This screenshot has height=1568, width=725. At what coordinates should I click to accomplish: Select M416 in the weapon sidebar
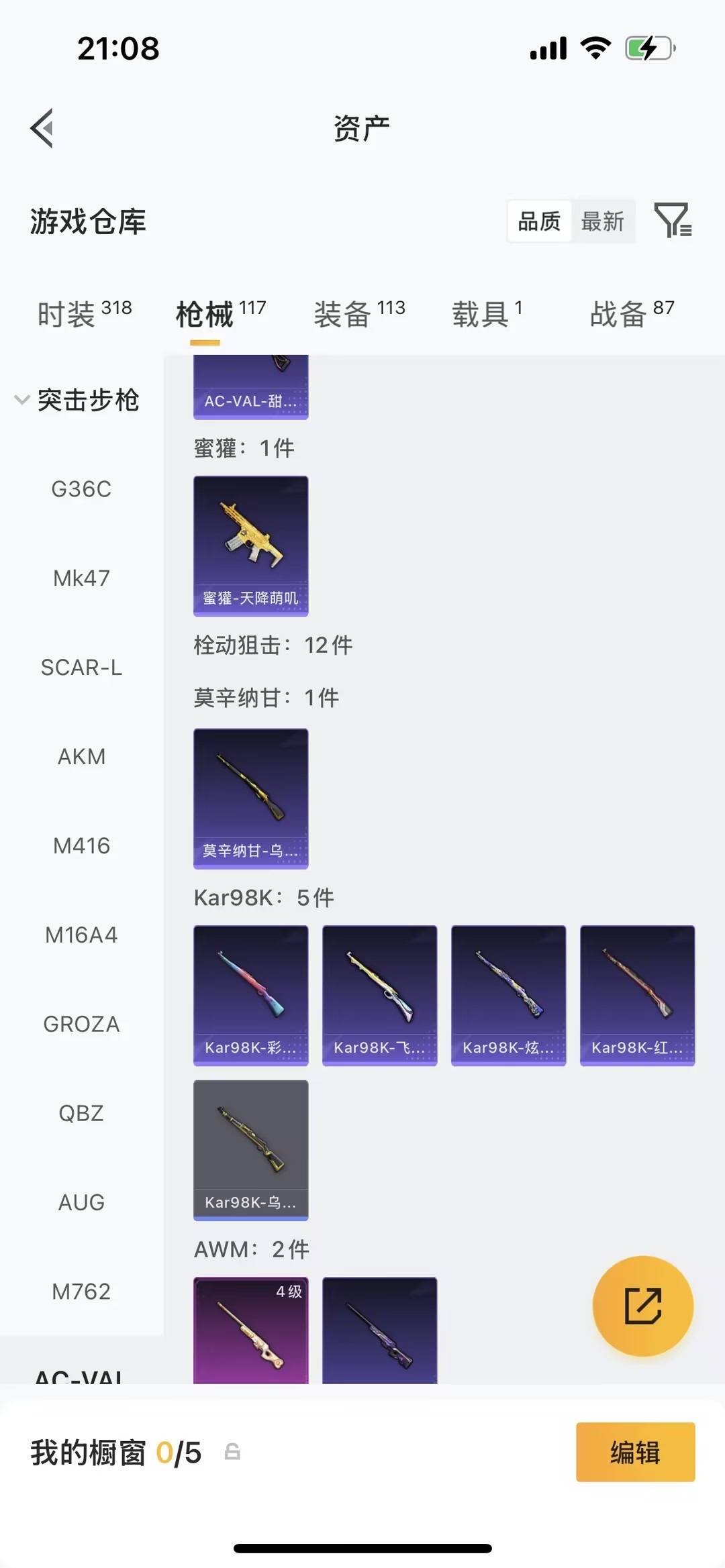(81, 846)
